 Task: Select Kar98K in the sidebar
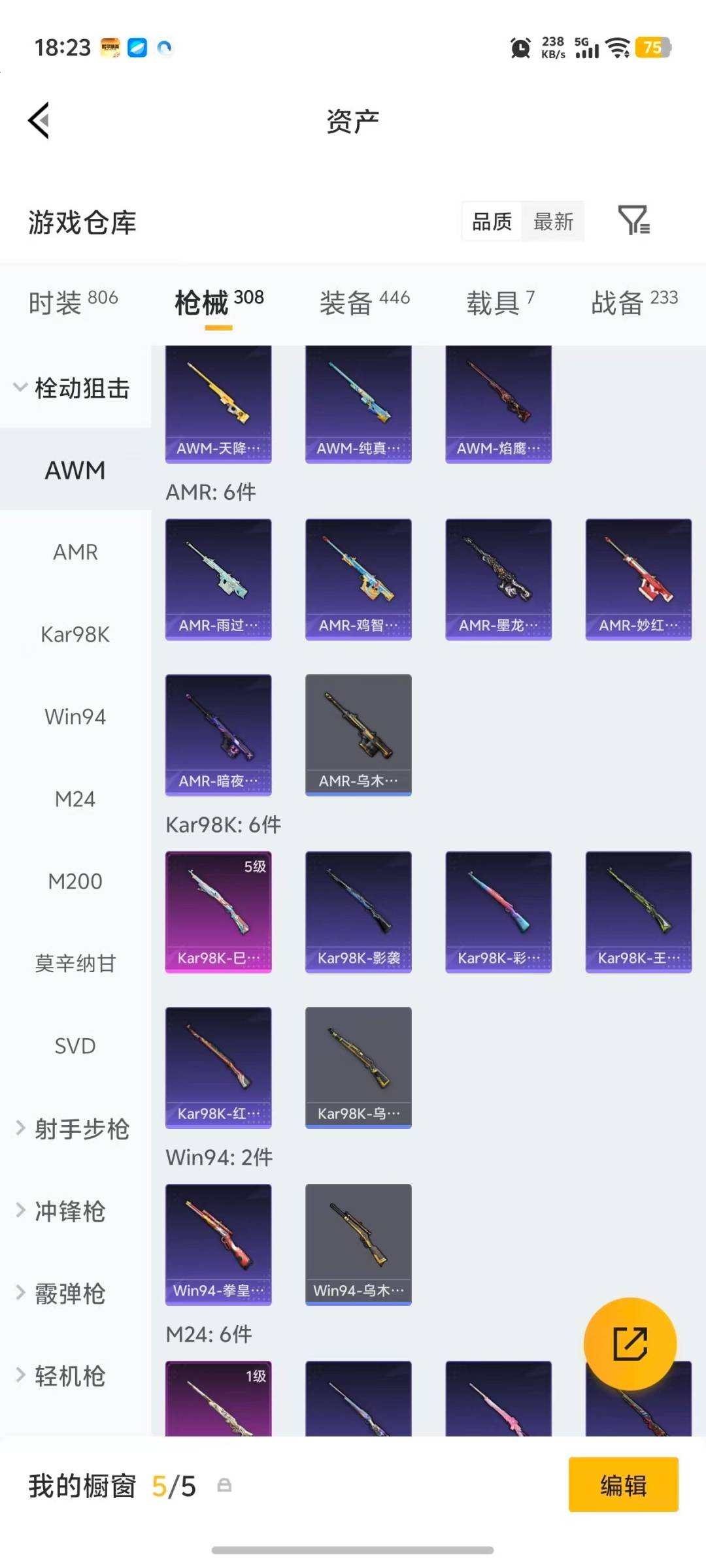[x=75, y=634]
